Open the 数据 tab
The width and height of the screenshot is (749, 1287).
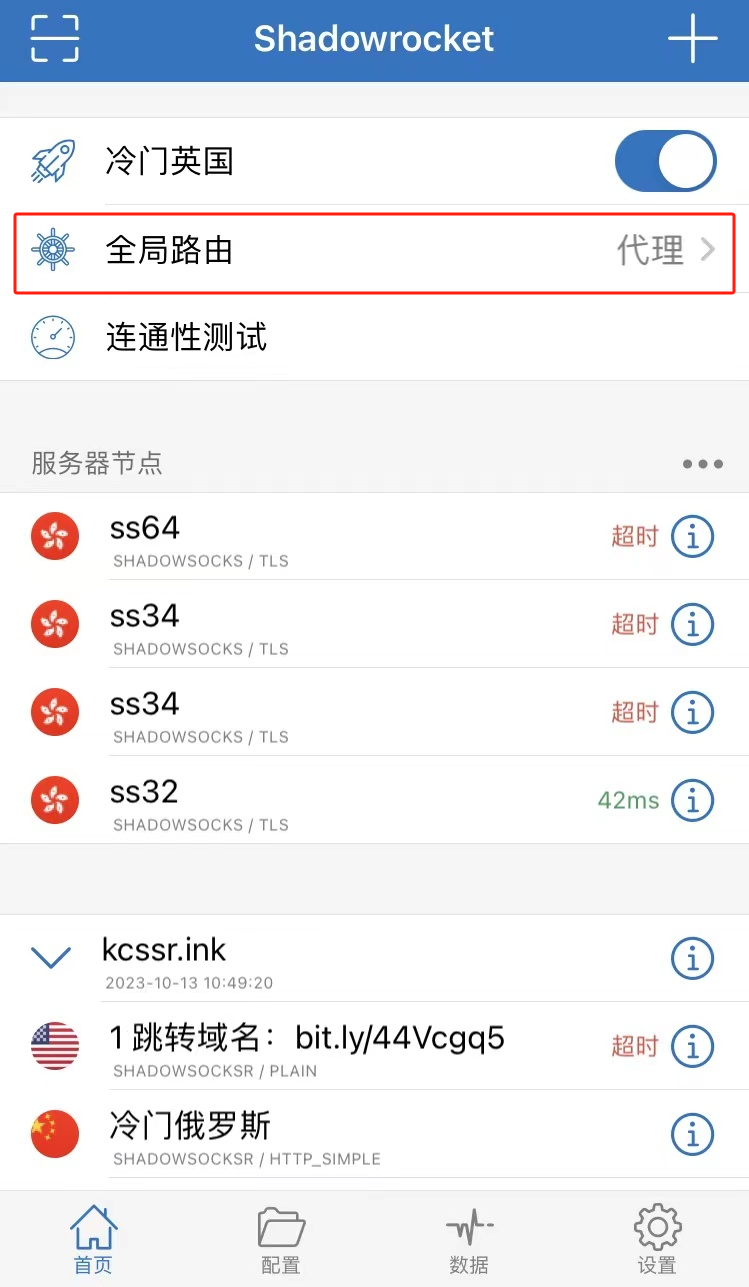coord(468,1238)
